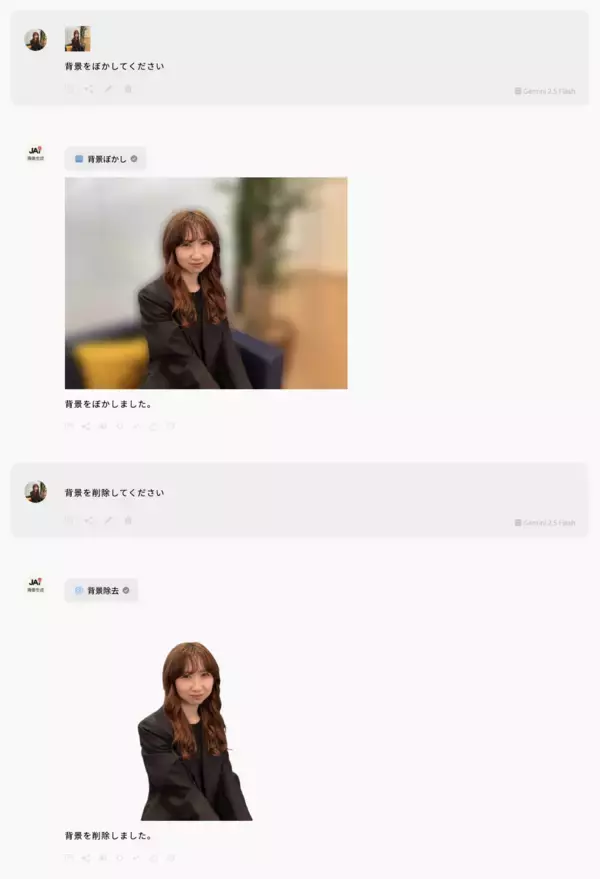600x879 pixels.
Task: Delete the 背景をぼかしてください message
Action: 127,89
